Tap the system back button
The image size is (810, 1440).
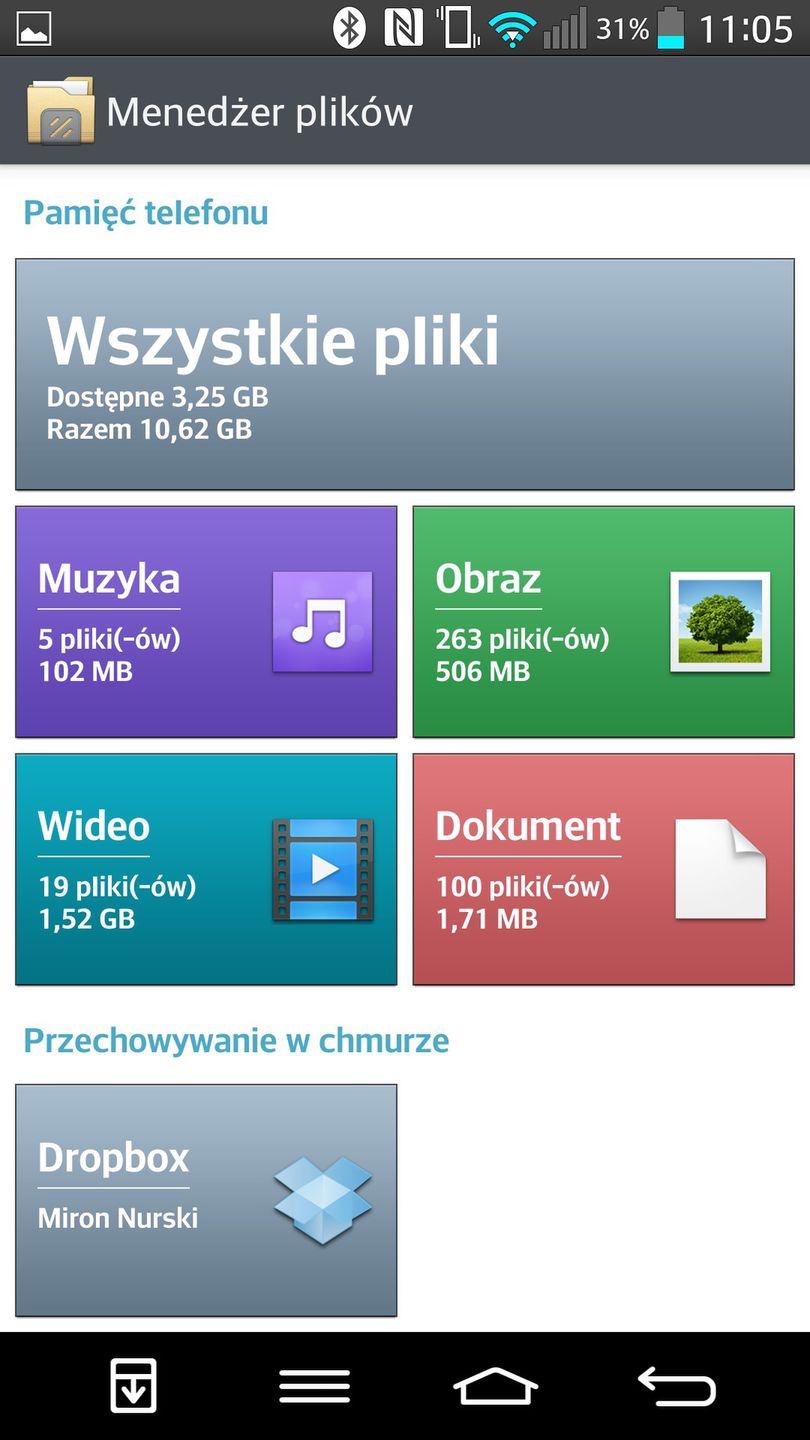coord(677,1386)
